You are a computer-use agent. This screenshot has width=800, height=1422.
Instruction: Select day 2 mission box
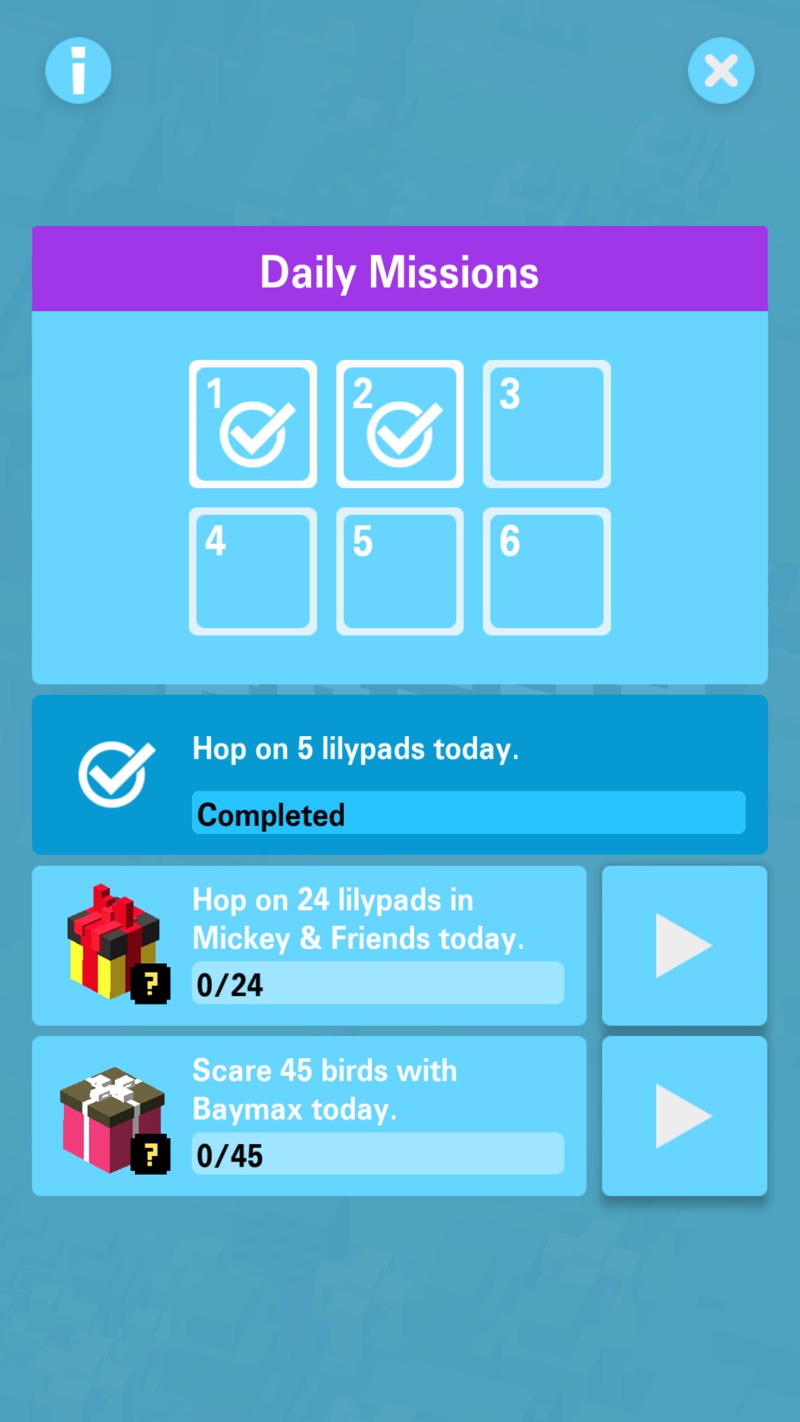click(400, 424)
